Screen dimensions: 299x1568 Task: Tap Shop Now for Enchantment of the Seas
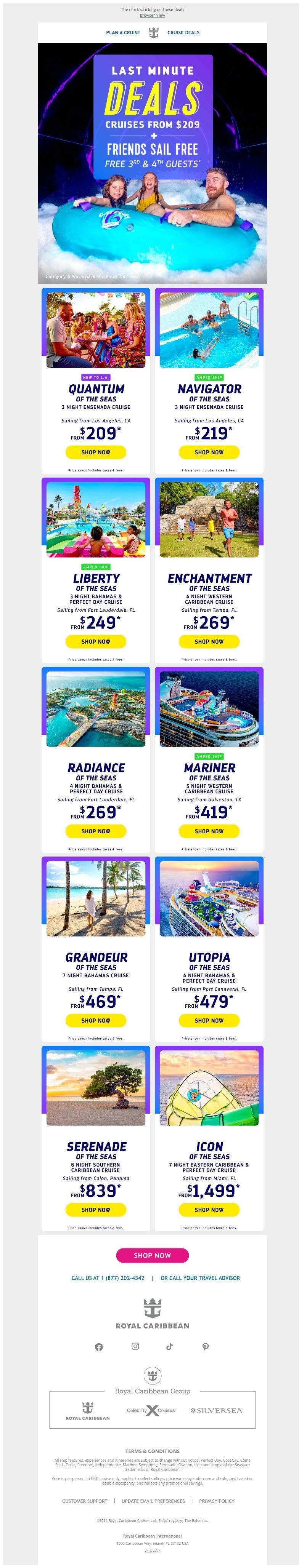[x=209, y=642]
